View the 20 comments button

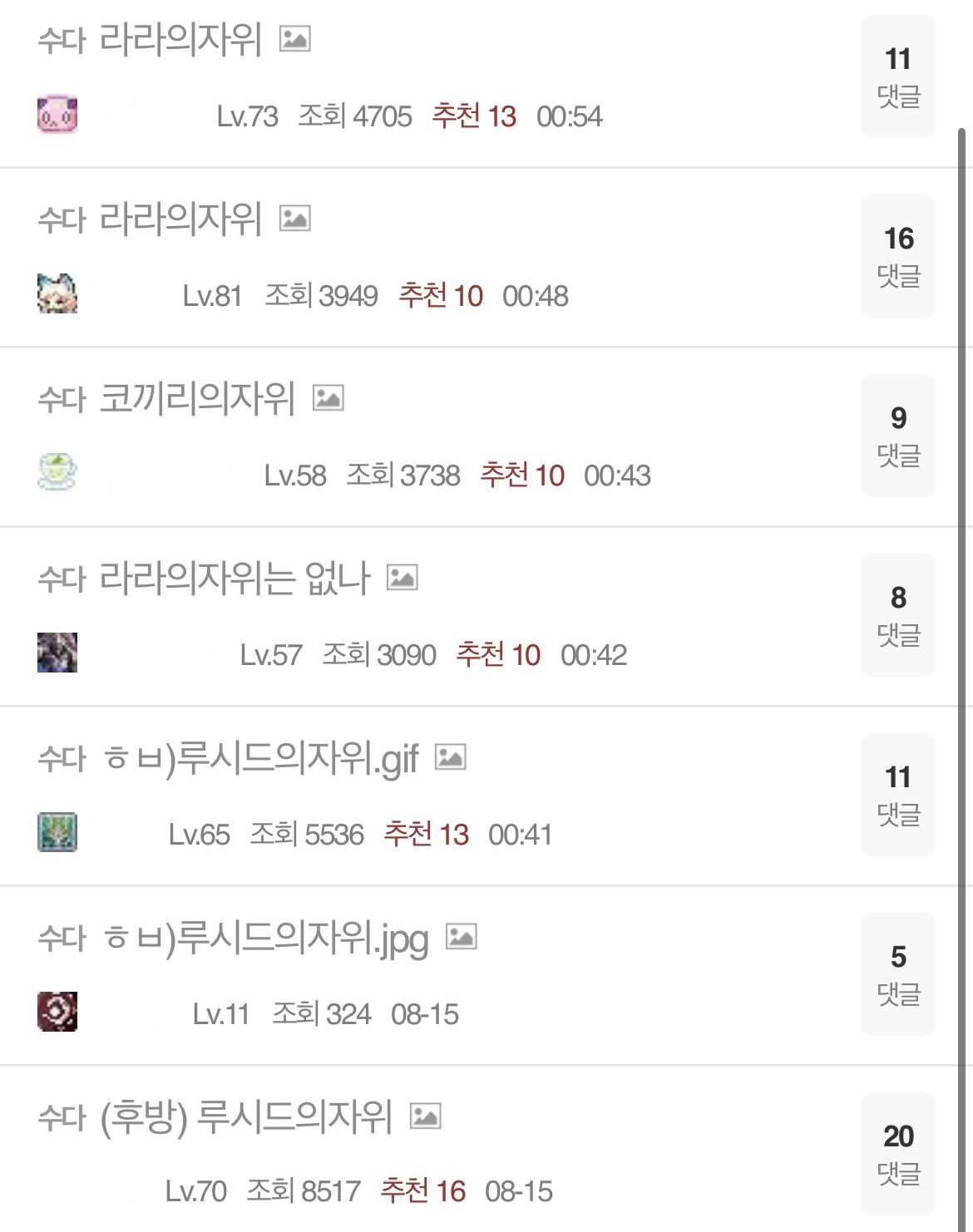898,1154
